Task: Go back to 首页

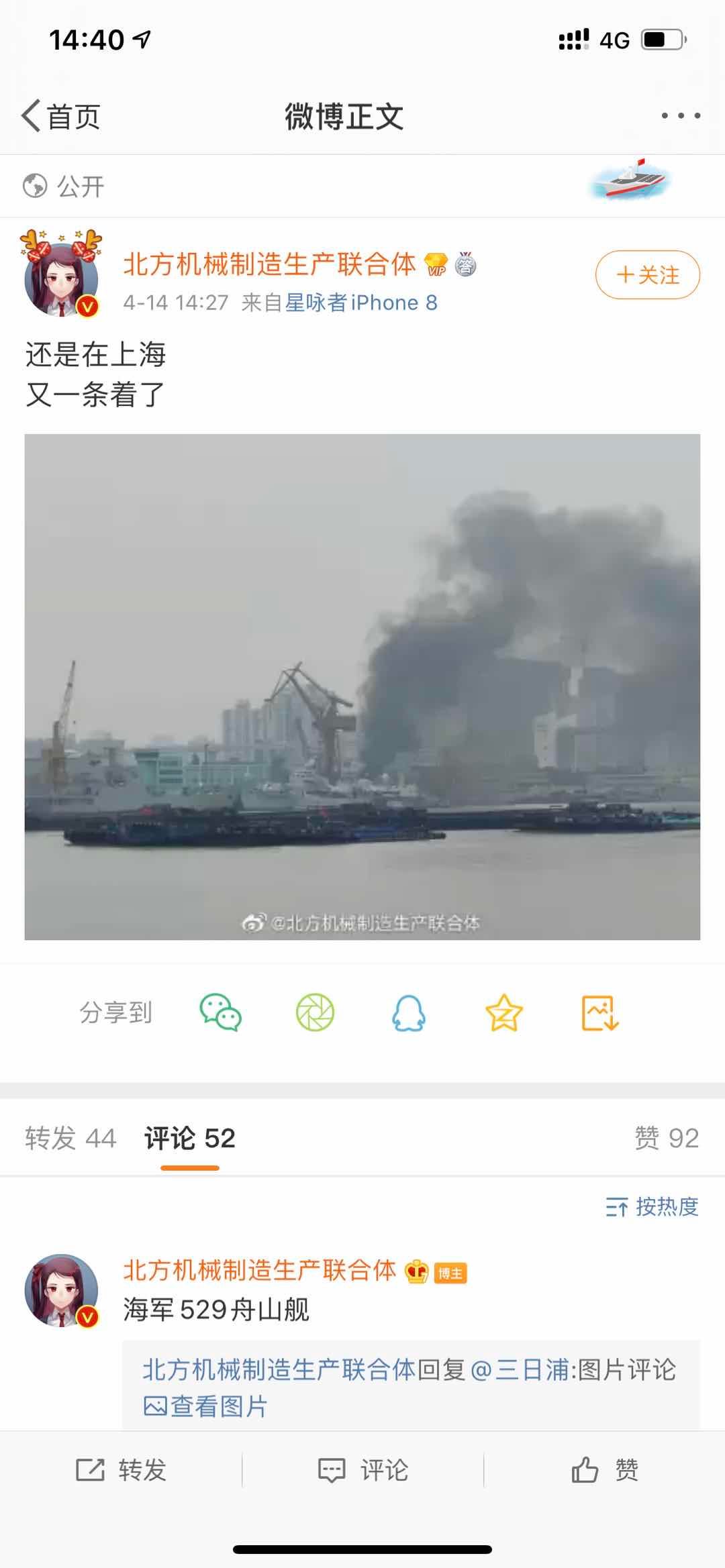Action: pos(60,117)
